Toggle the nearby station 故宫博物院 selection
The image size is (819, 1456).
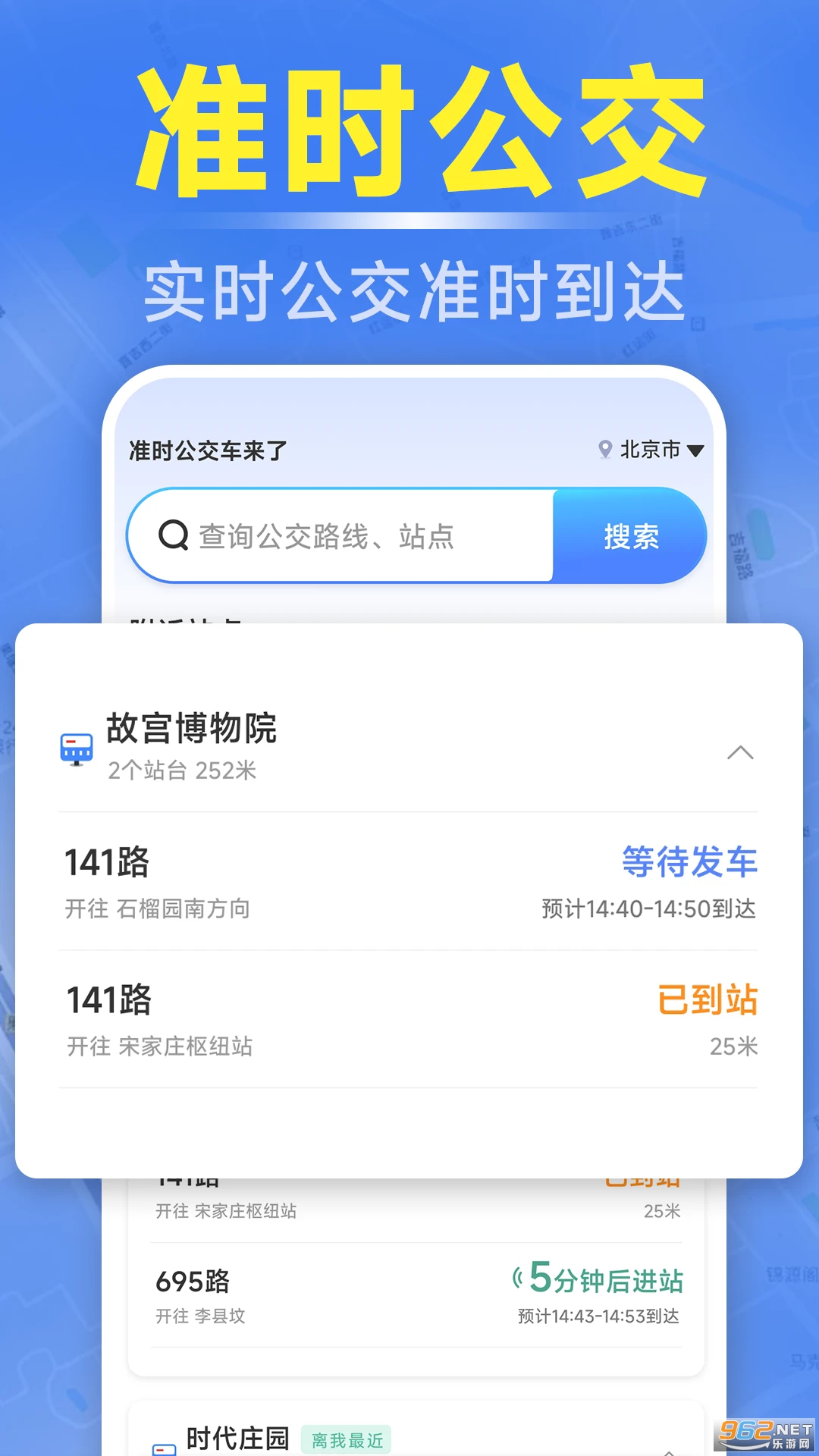pyautogui.click(x=194, y=730)
